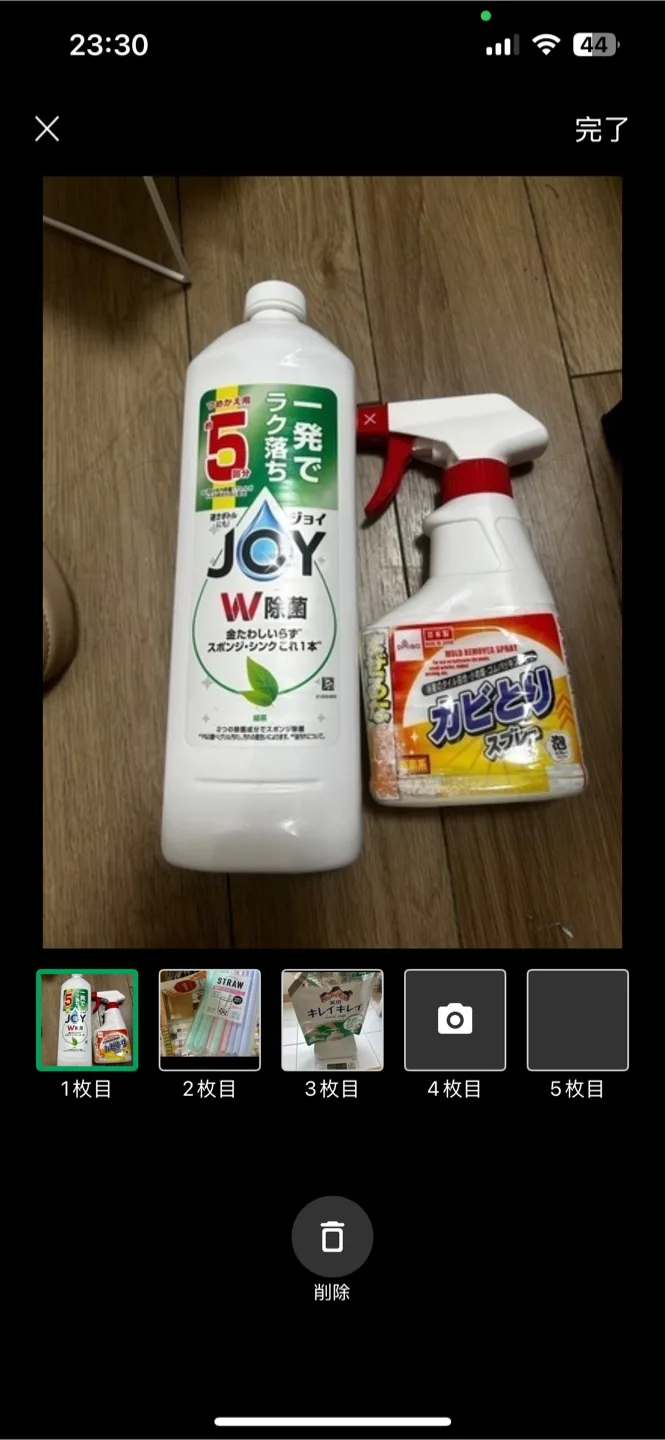
Task: Delete this photo with 削除 trash icon
Action: point(332,1237)
